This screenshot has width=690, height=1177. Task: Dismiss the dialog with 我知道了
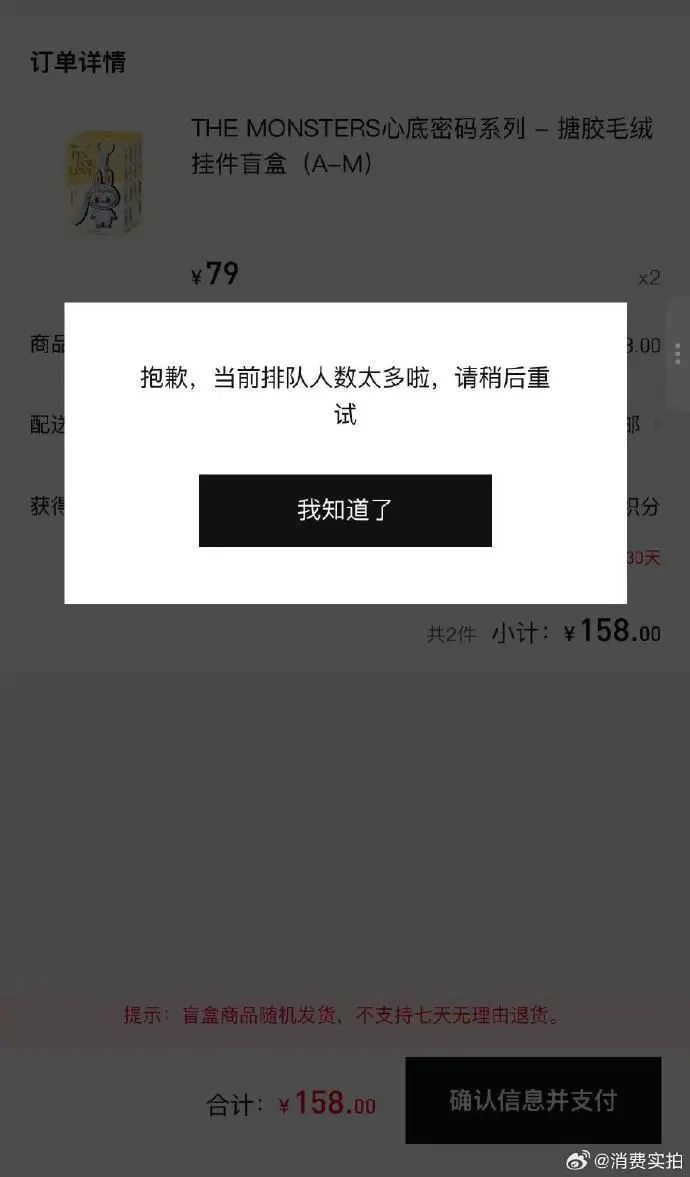pos(345,510)
